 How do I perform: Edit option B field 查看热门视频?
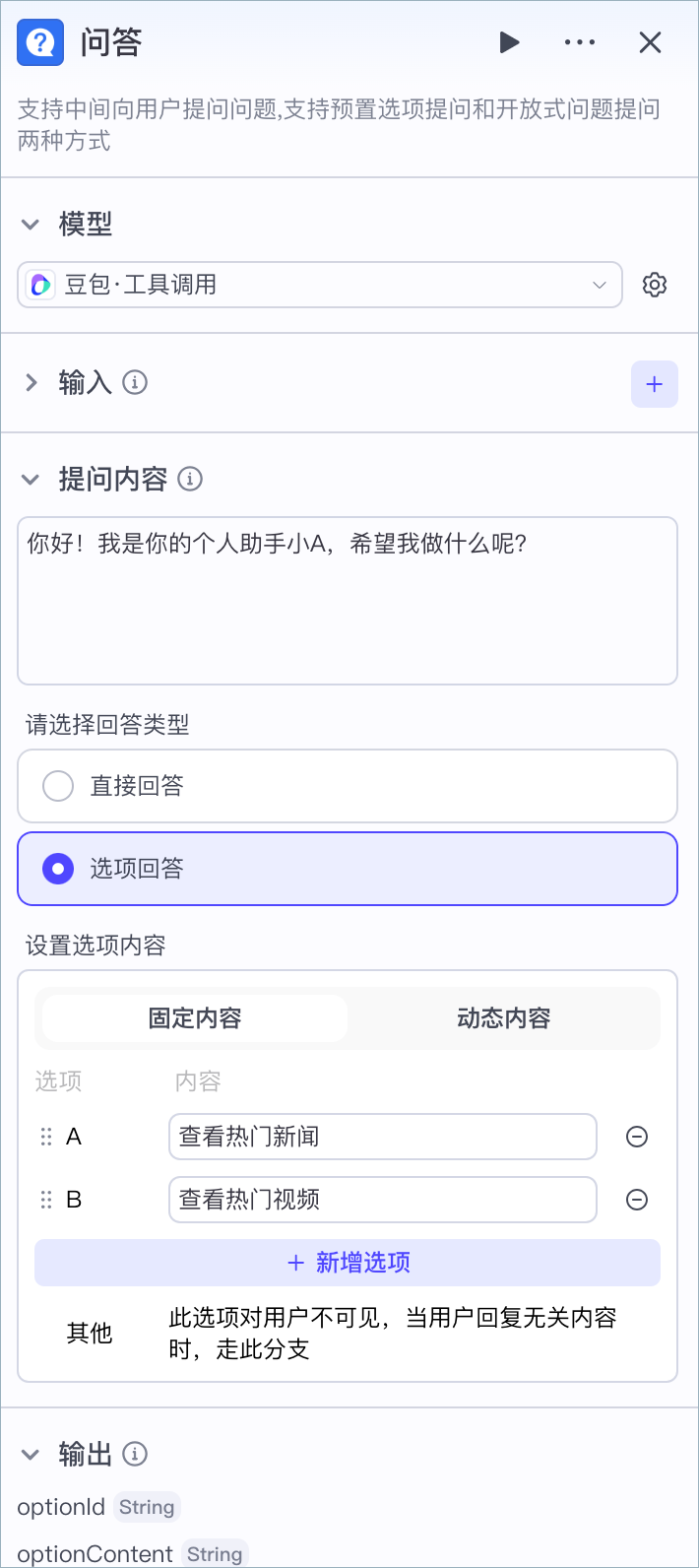pos(383,1200)
